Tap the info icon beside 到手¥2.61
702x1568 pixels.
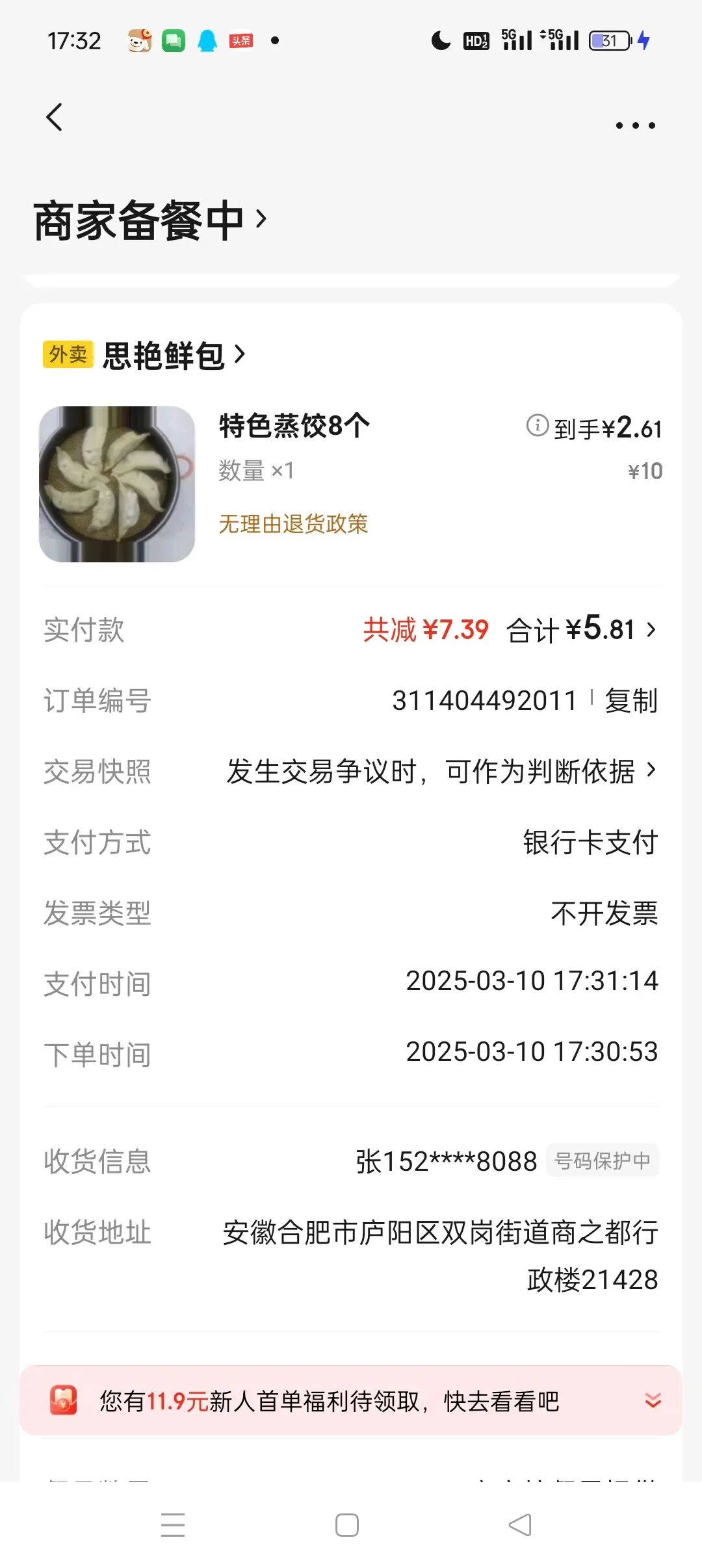(x=538, y=426)
